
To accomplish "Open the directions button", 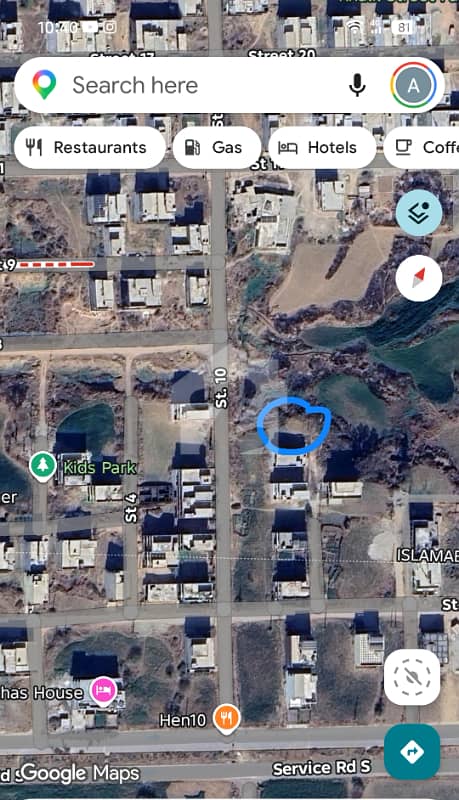I will (x=412, y=752).
